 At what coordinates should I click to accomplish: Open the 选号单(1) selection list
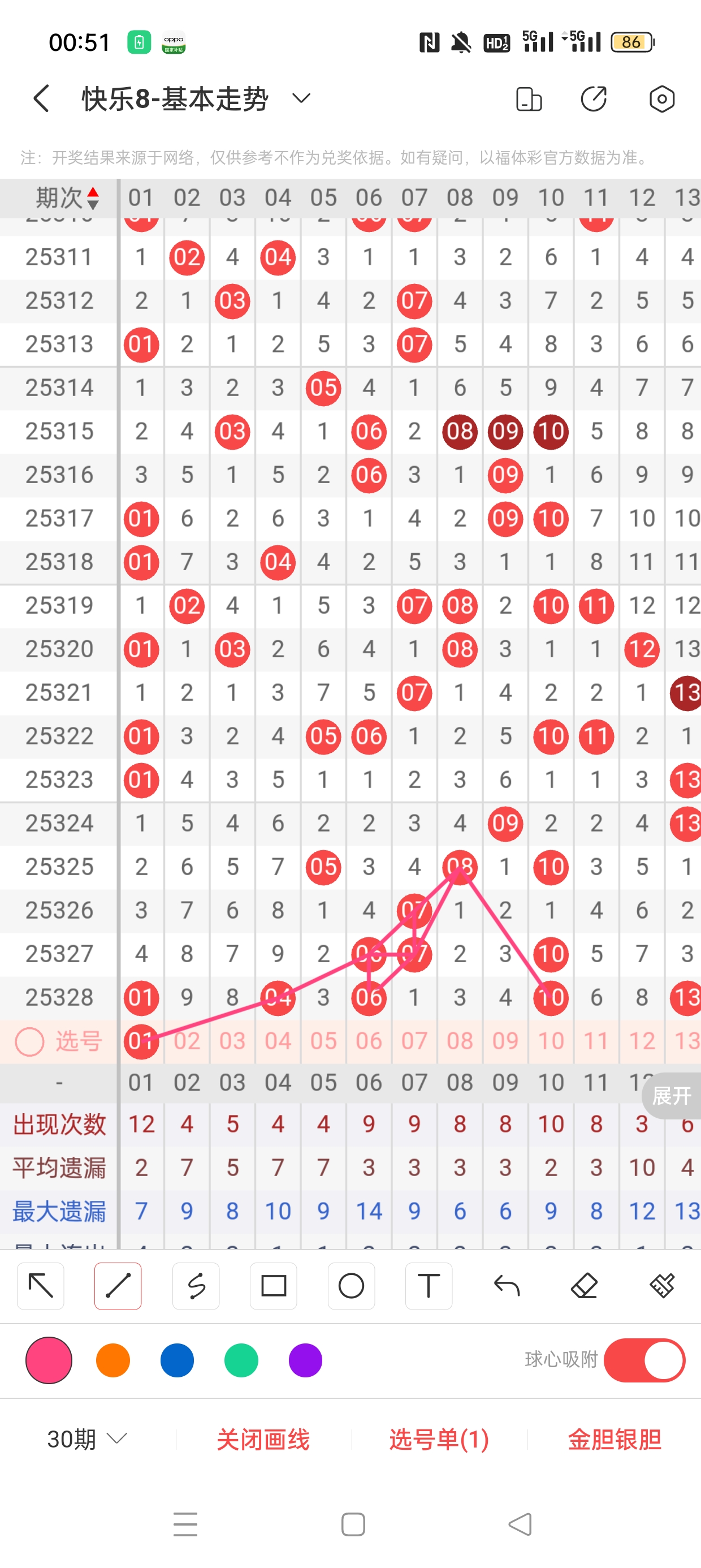pyautogui.click(x=439, y=1439)
